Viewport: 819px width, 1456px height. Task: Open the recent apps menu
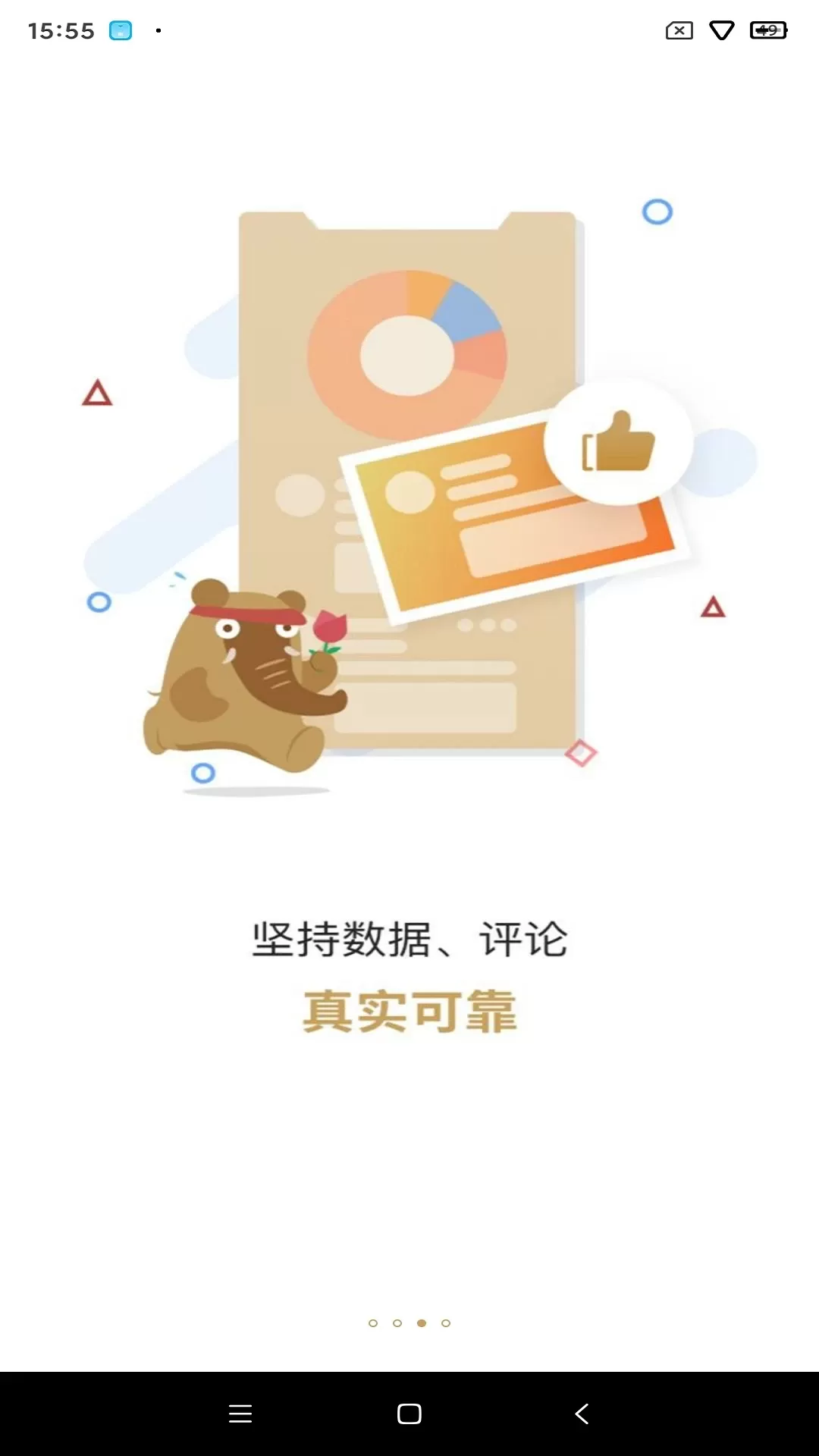click(240, 1414)
